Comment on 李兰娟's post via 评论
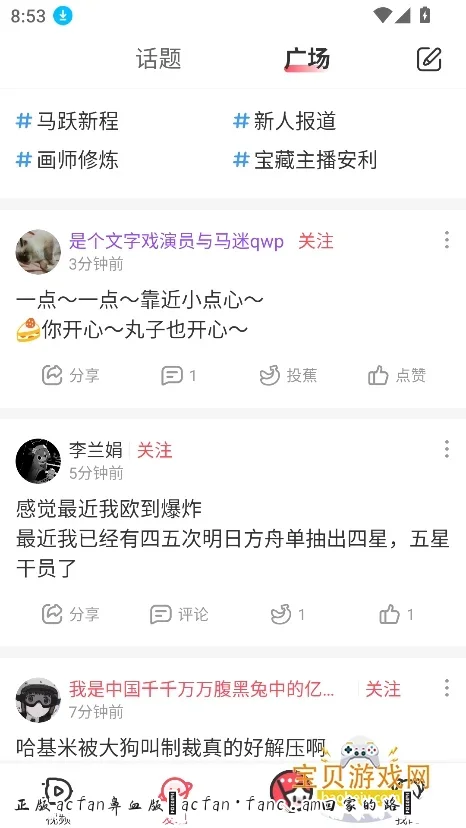Screen dimensions: 466x828 point(179,614)
